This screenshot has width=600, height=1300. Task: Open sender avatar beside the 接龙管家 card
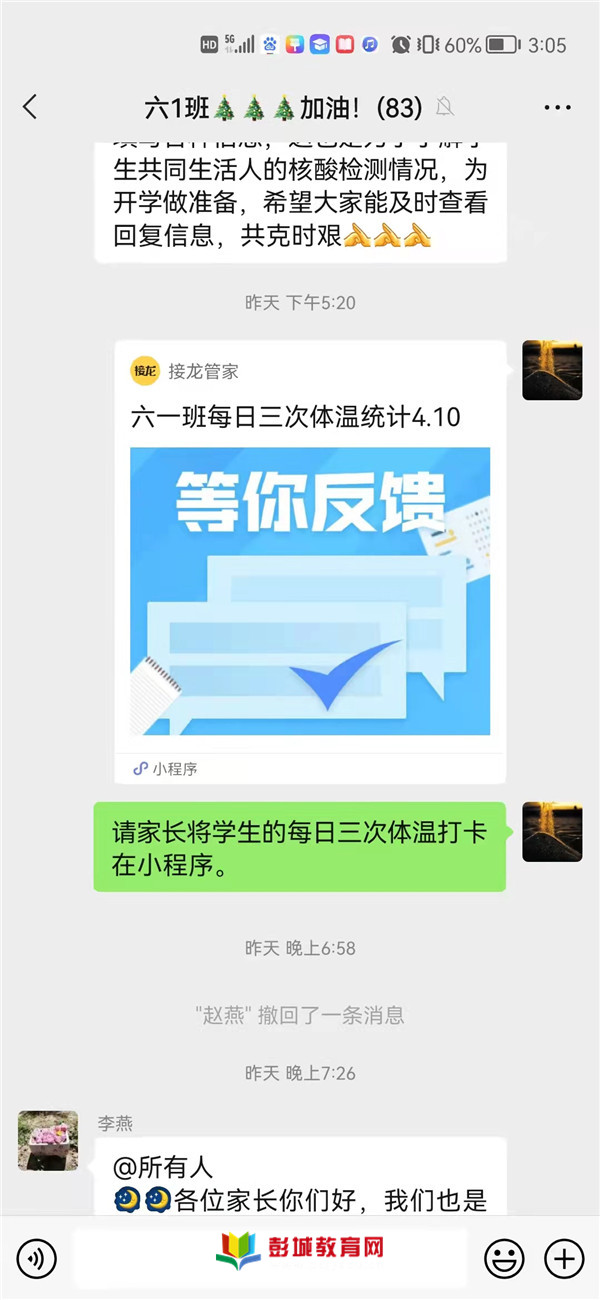point(552,370)
